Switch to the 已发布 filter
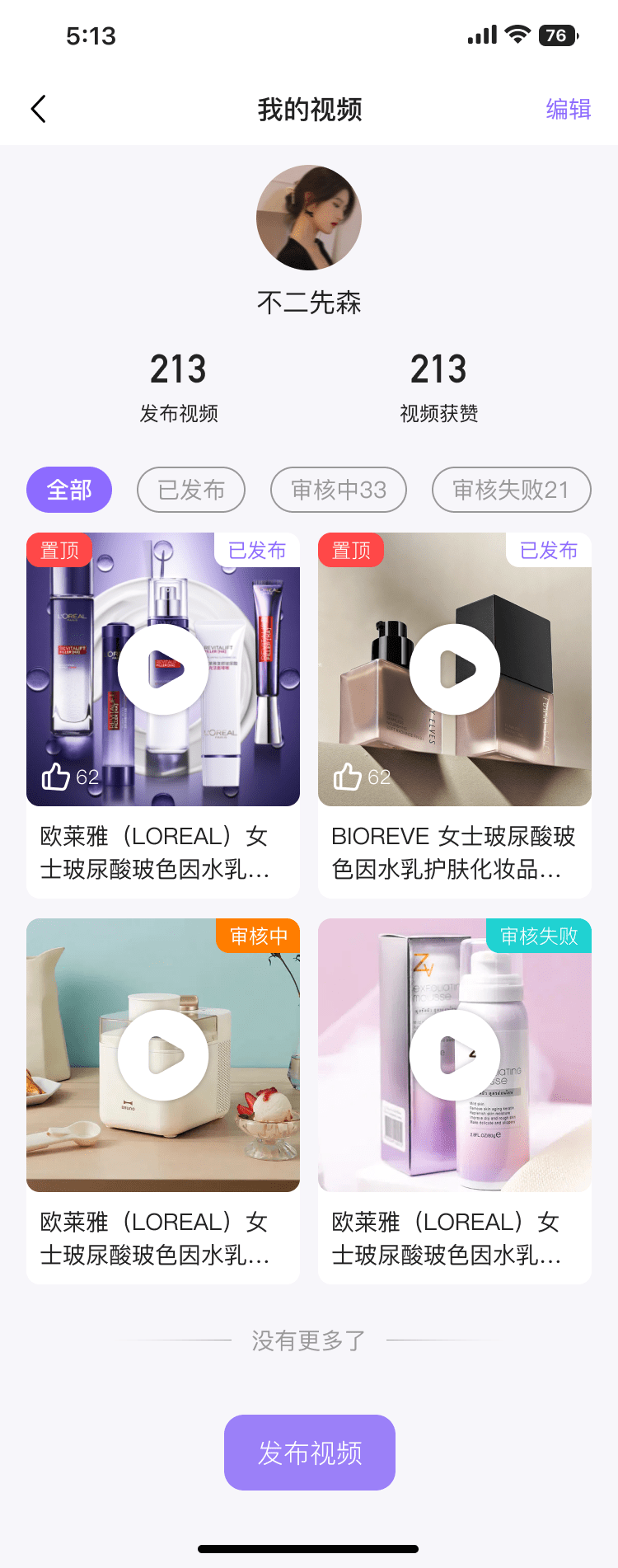 [x=191, y=490]
